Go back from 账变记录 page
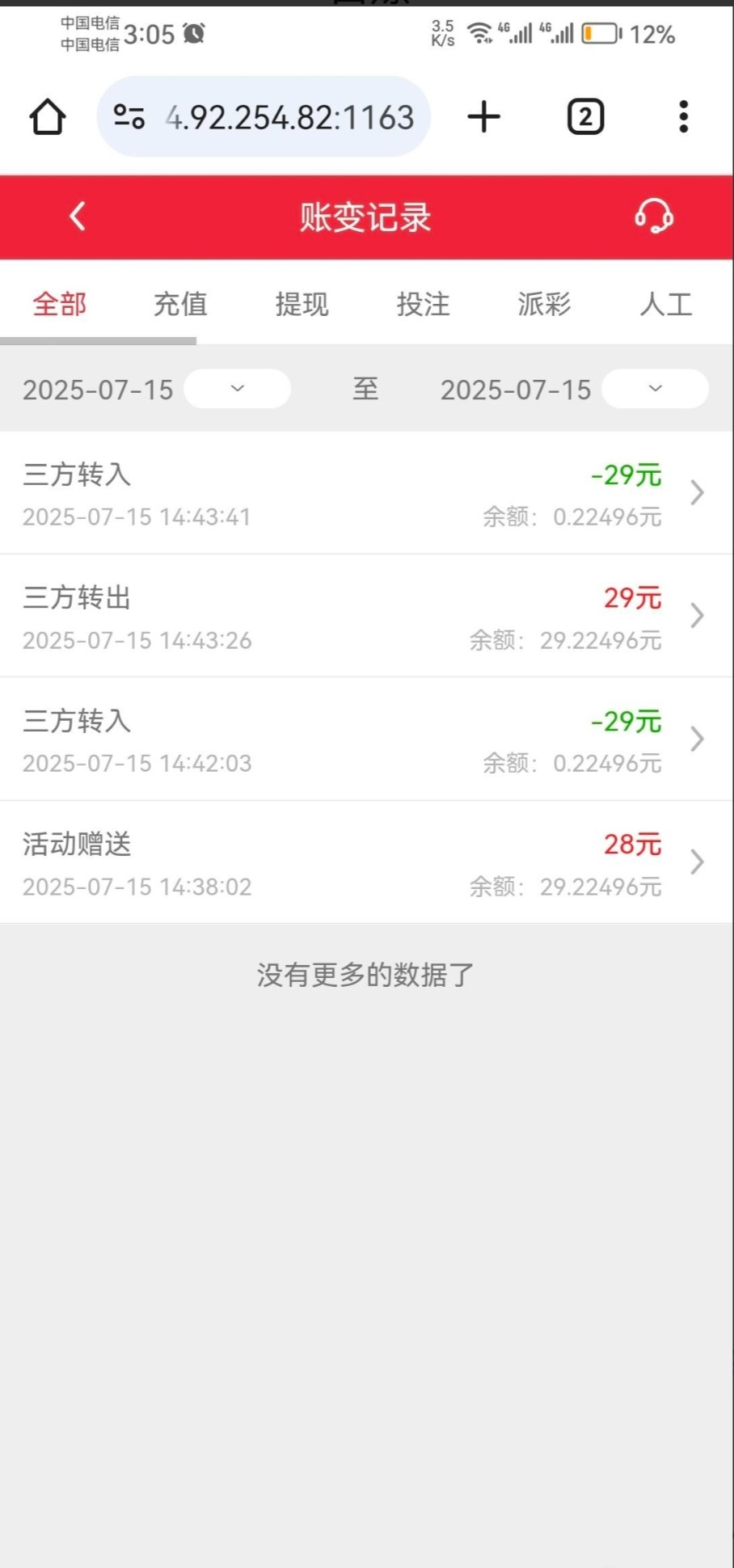Image resolution: width=734 pixels, height=1568 pixels. pos(78,217)
